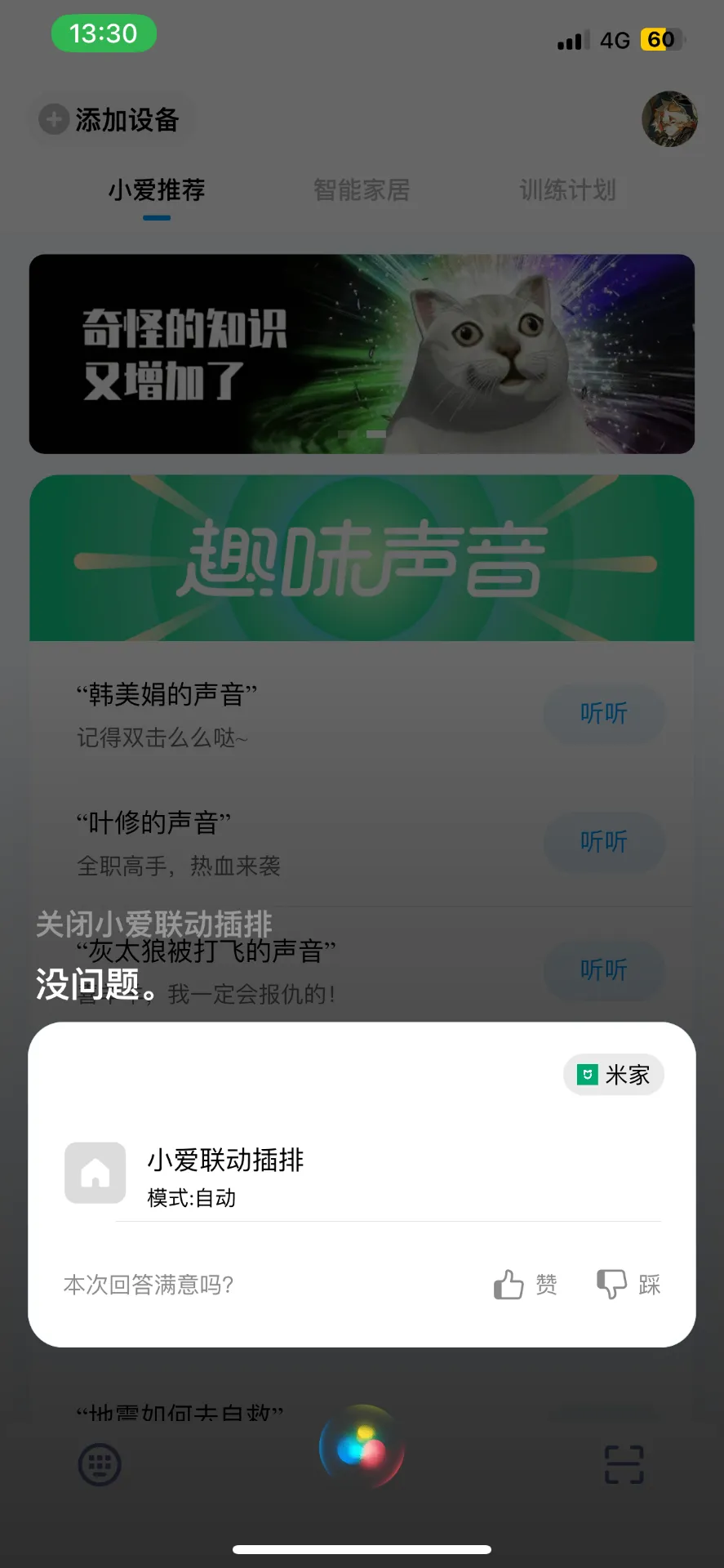Open the keyboard input icon
Screen dimensions: 724x1568
coord(100,1464)
